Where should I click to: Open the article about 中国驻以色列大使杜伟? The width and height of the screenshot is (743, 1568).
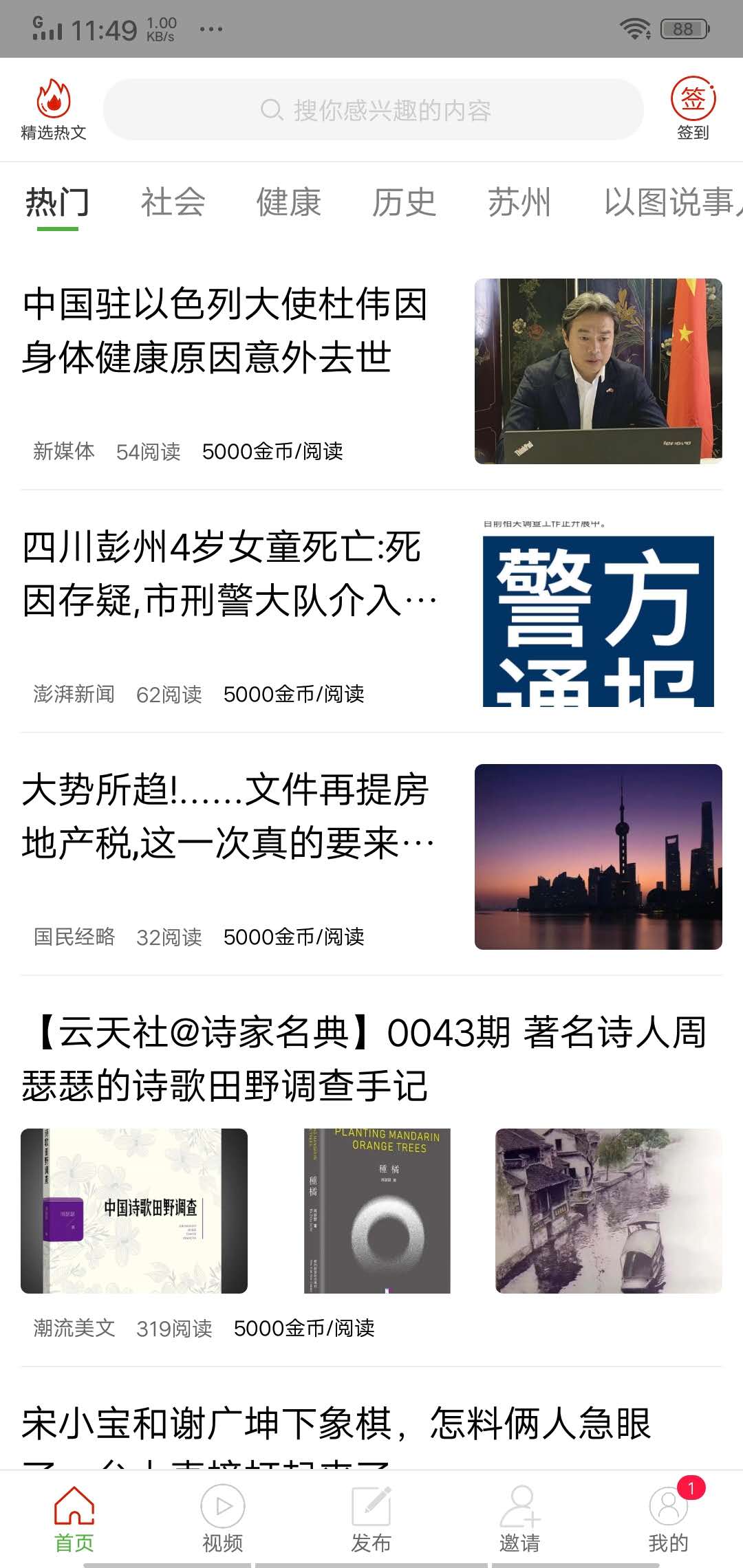pyautogui.click(x=226, y=331)
